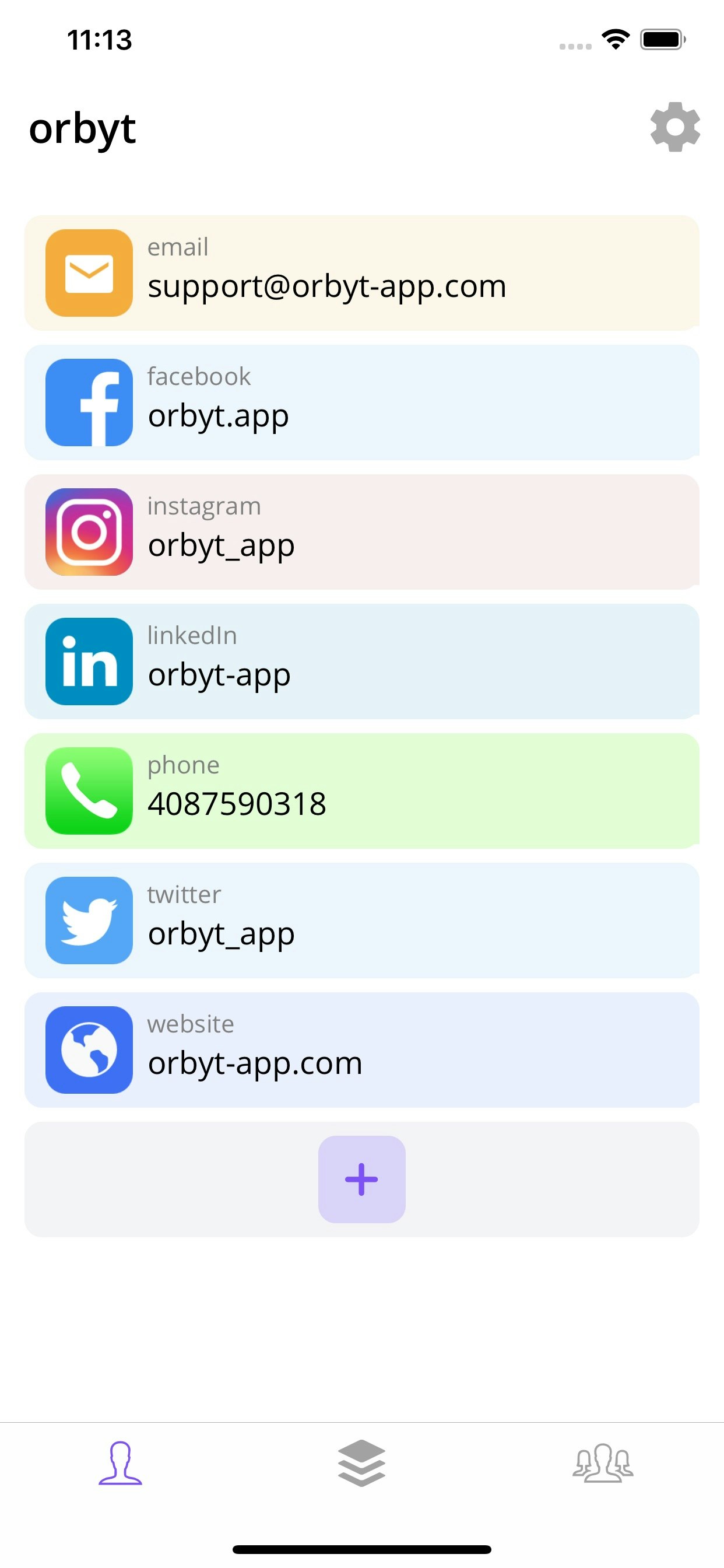Click the website globe icon
Viewport: 724px width, 1568px height.
[88, 1050]
